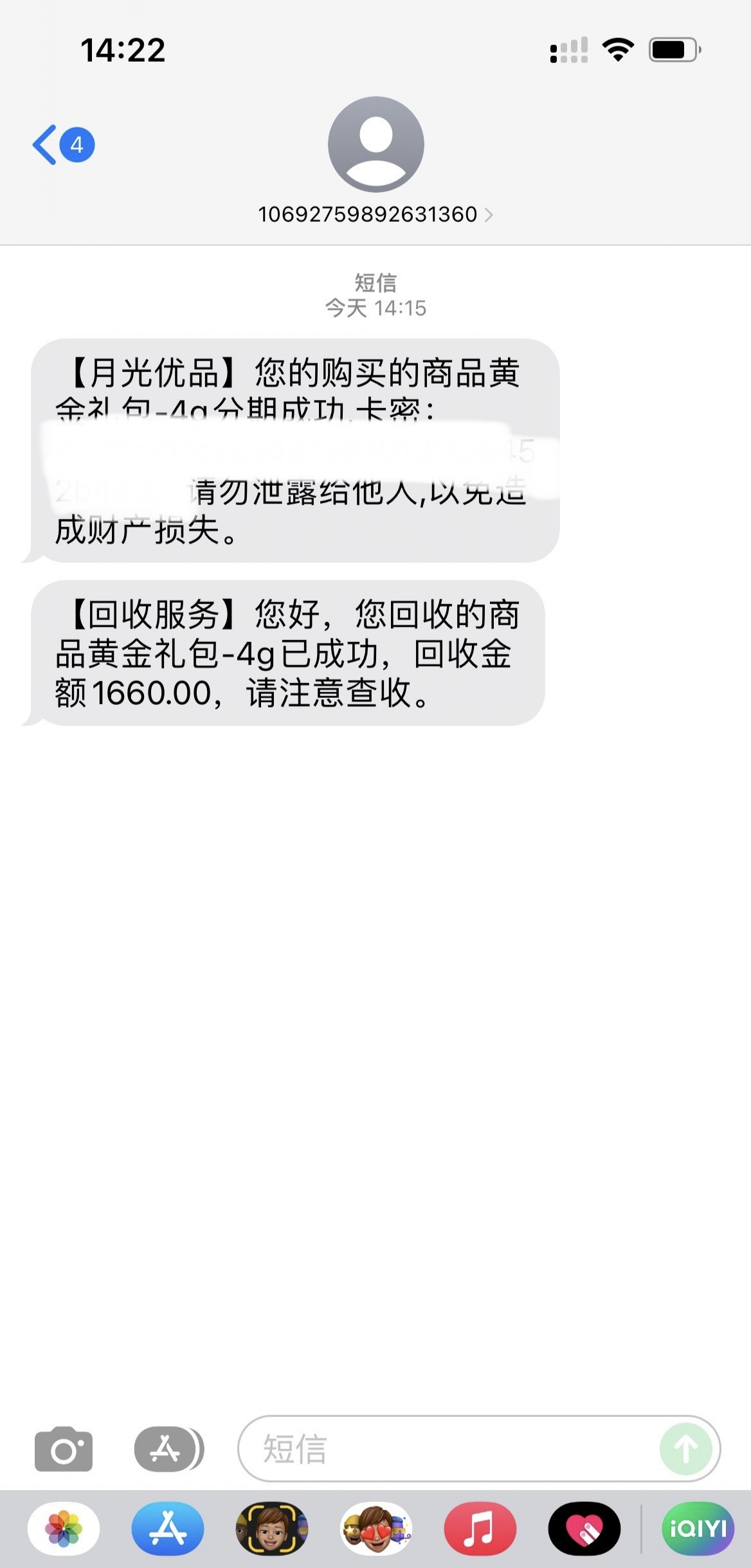This screenshot has width=751, height=1568.
Task: Open the App Store iMessage app
Action: (168, 1529)
